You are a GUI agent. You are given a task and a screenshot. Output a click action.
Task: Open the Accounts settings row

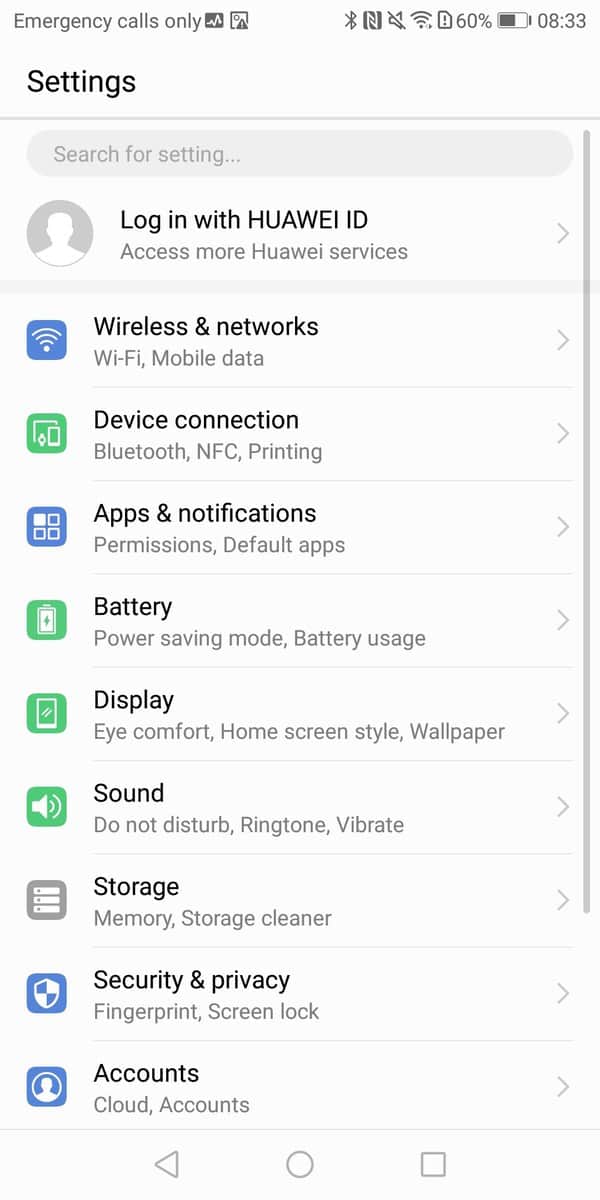click(299, 1087)
